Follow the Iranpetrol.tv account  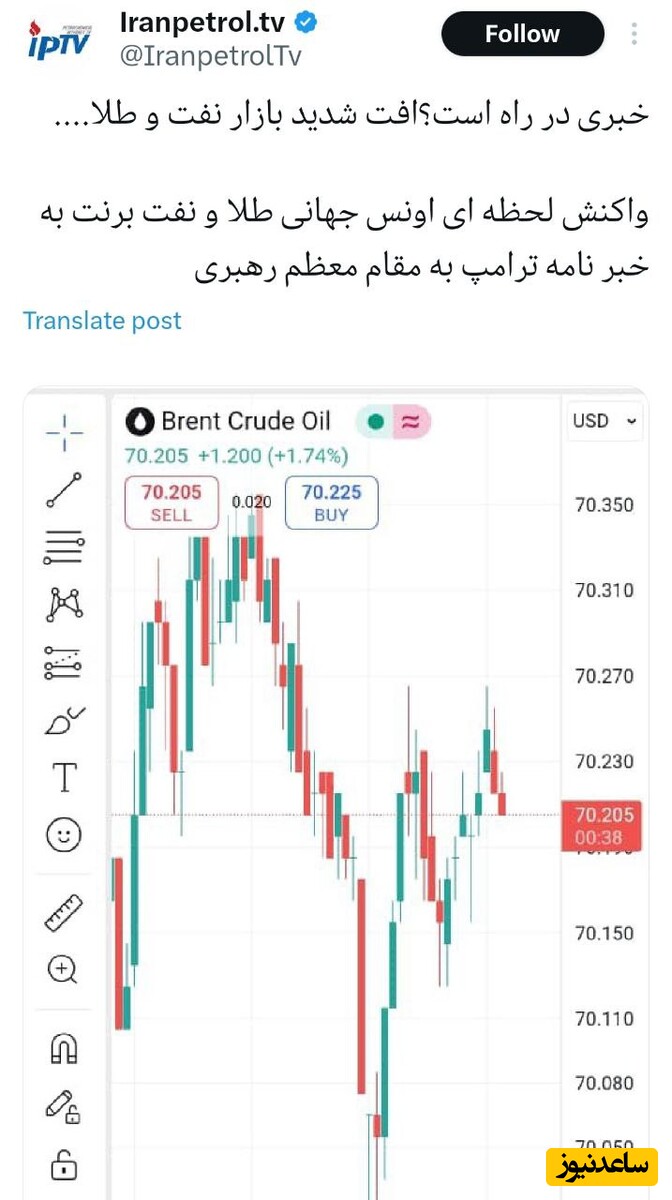tap(522, 34)
